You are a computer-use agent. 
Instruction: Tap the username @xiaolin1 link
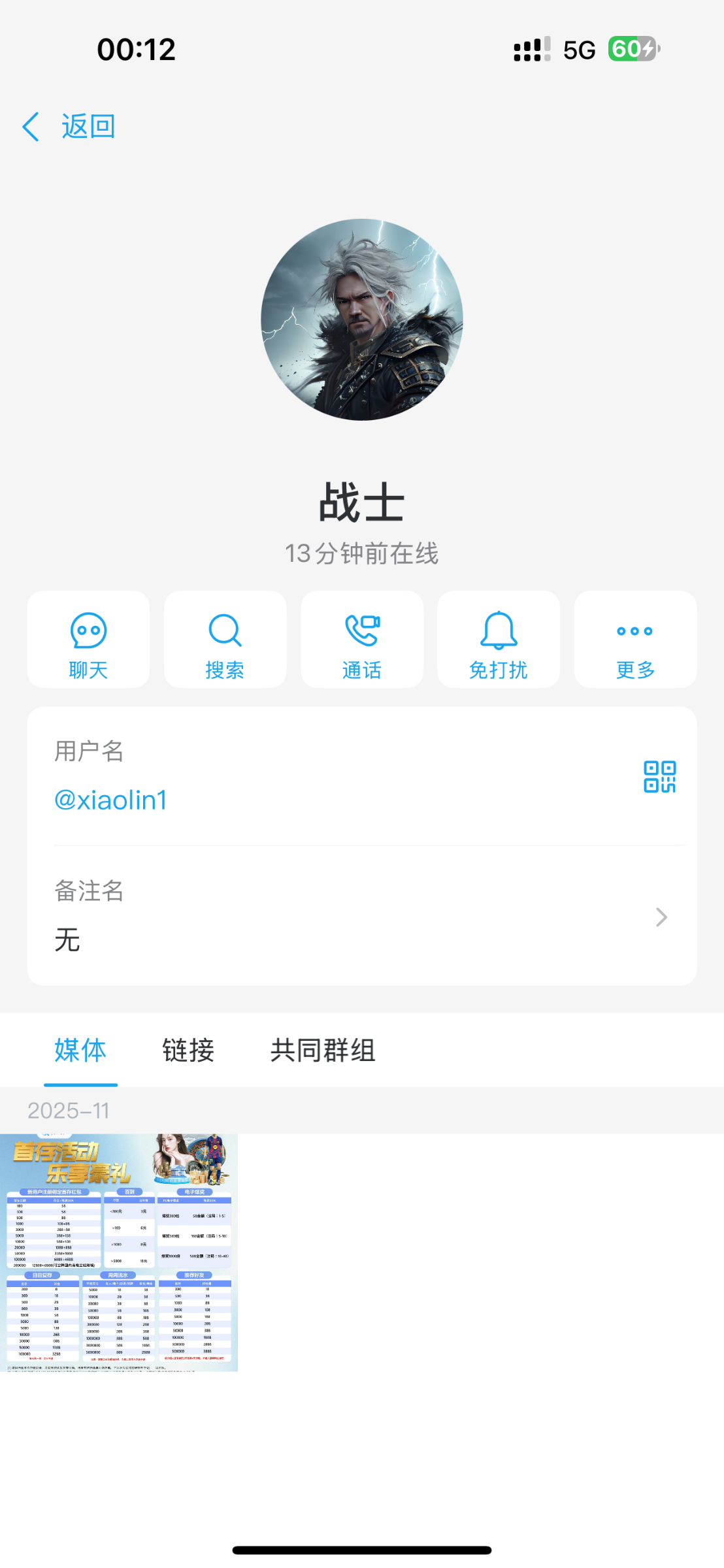click(110, 799)
